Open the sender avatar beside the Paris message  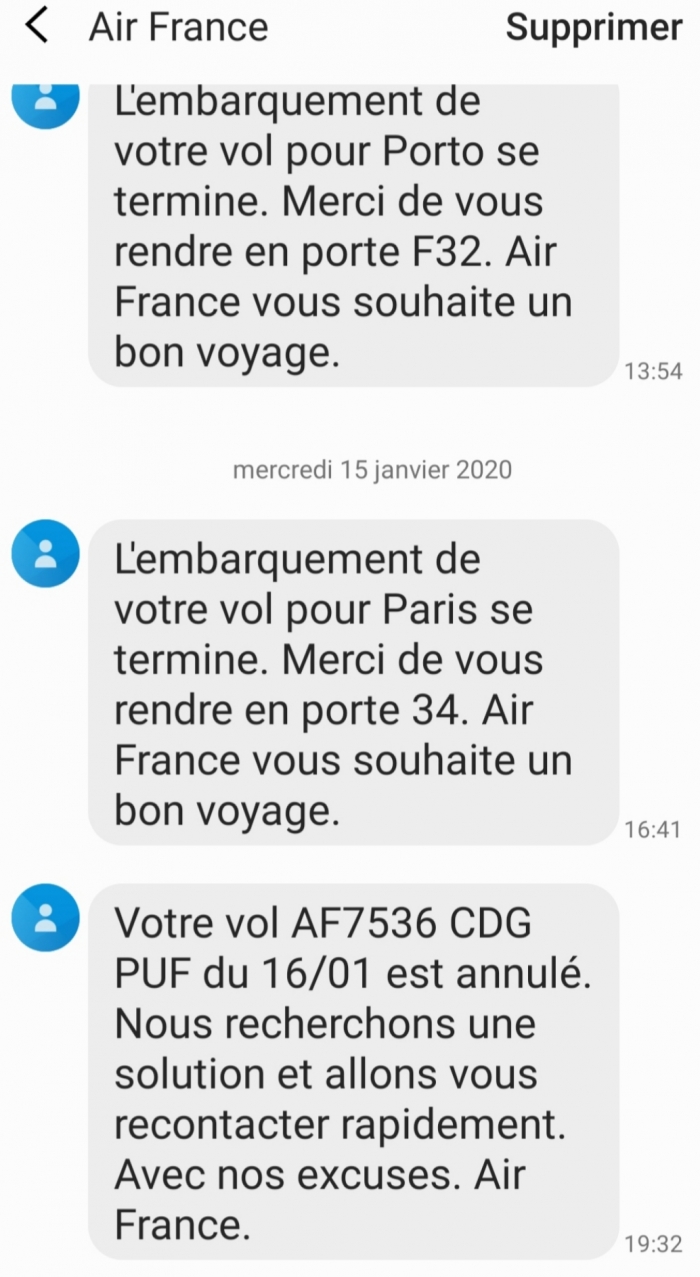[x=45, y=553]
